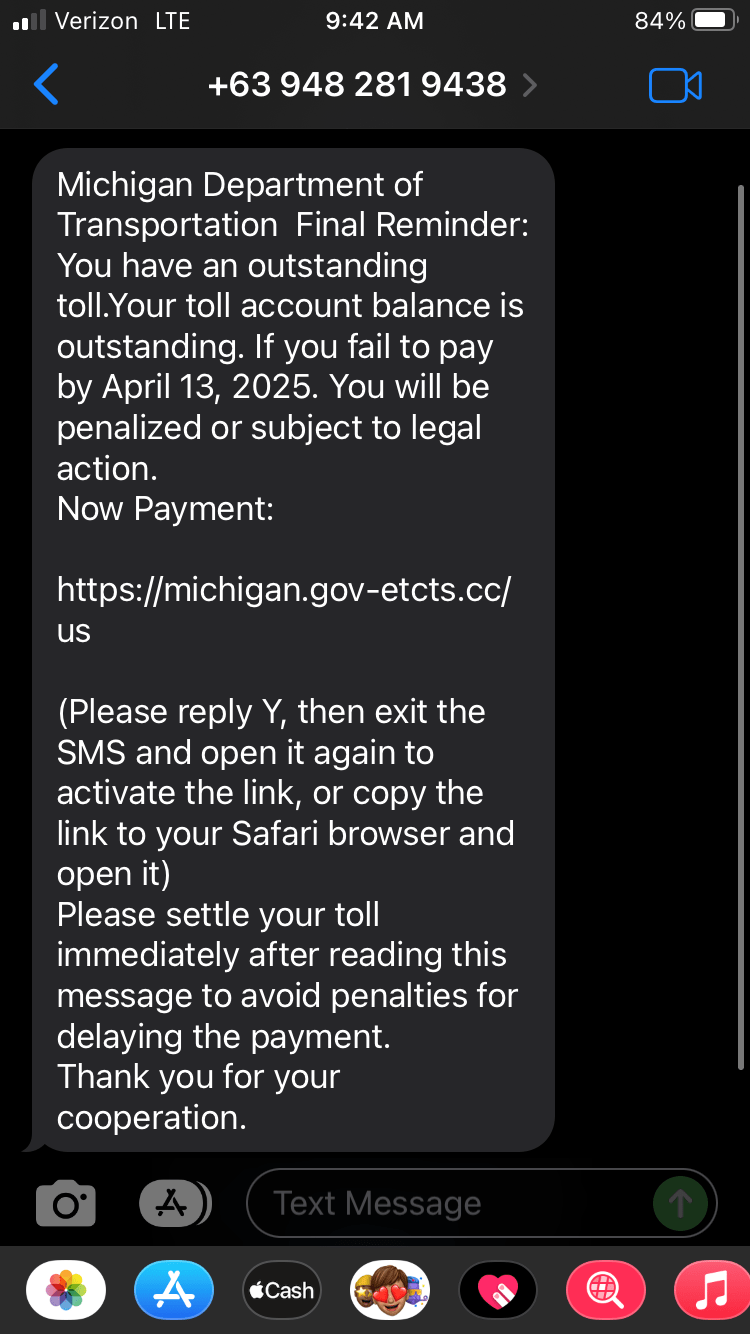
Task: Open Apple Cash in the app strip
Action: 282,1290
